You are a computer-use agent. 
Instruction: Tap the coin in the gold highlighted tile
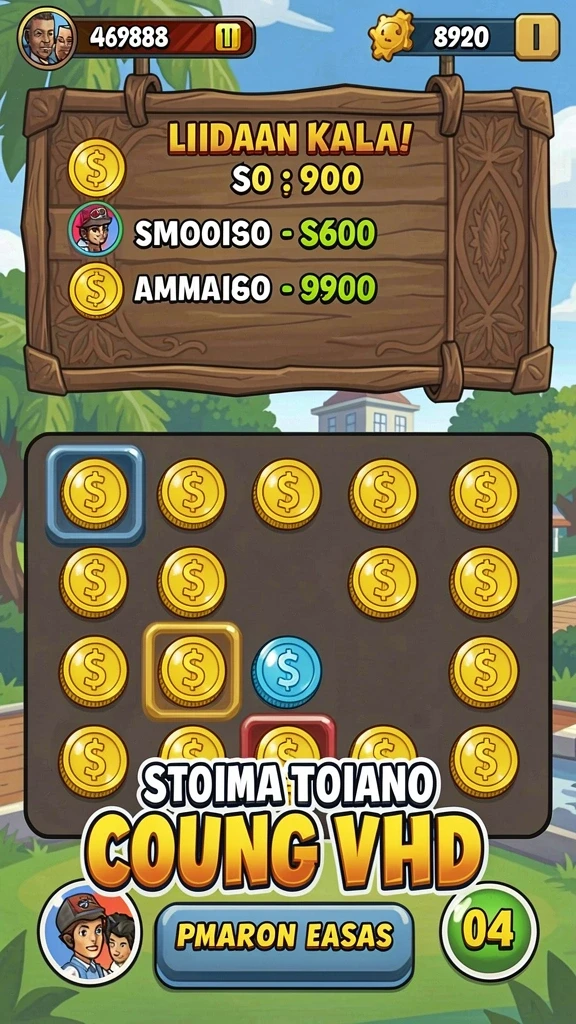pyautogui.click(x=192, y=671)
